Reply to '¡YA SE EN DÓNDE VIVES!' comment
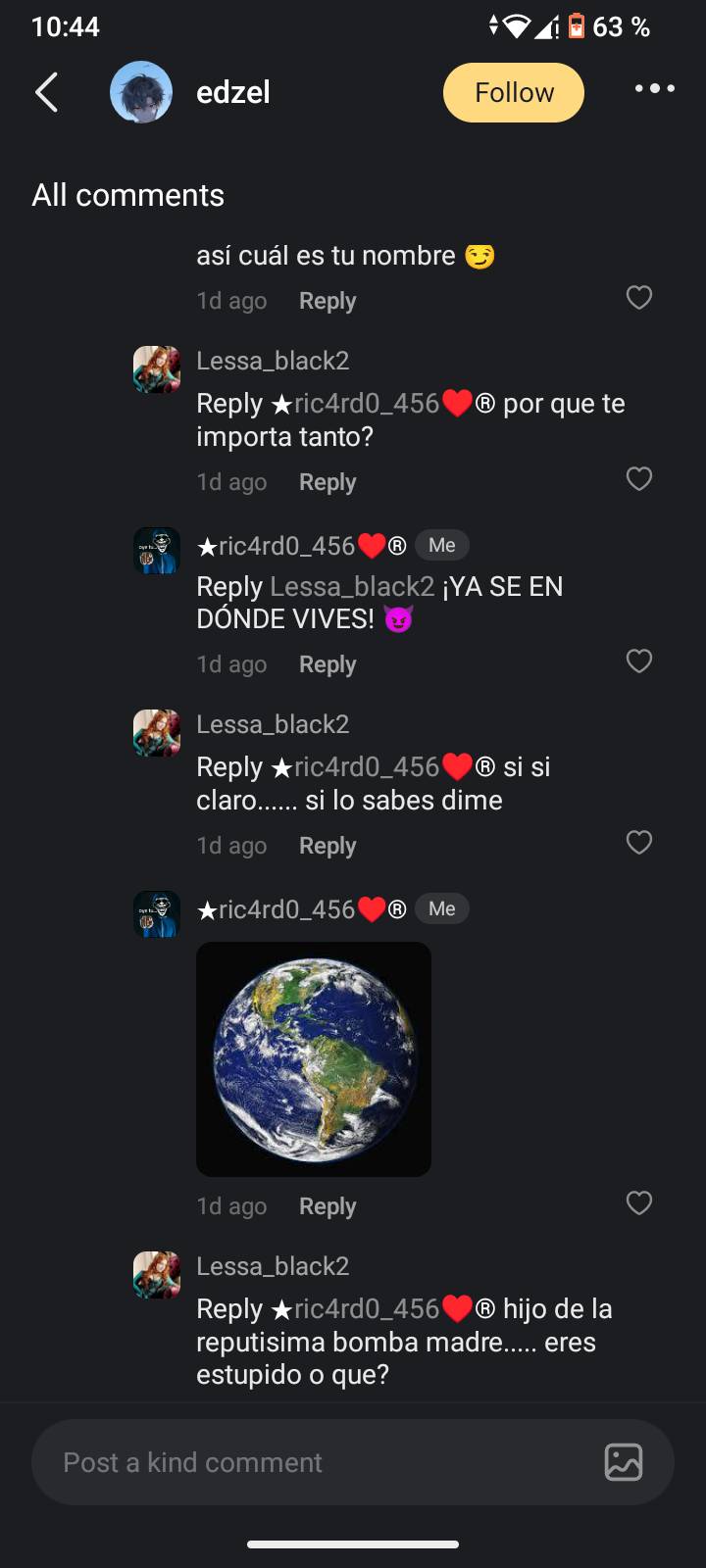This screenshot has width=706, height=1568. click(x=328, y=664)
